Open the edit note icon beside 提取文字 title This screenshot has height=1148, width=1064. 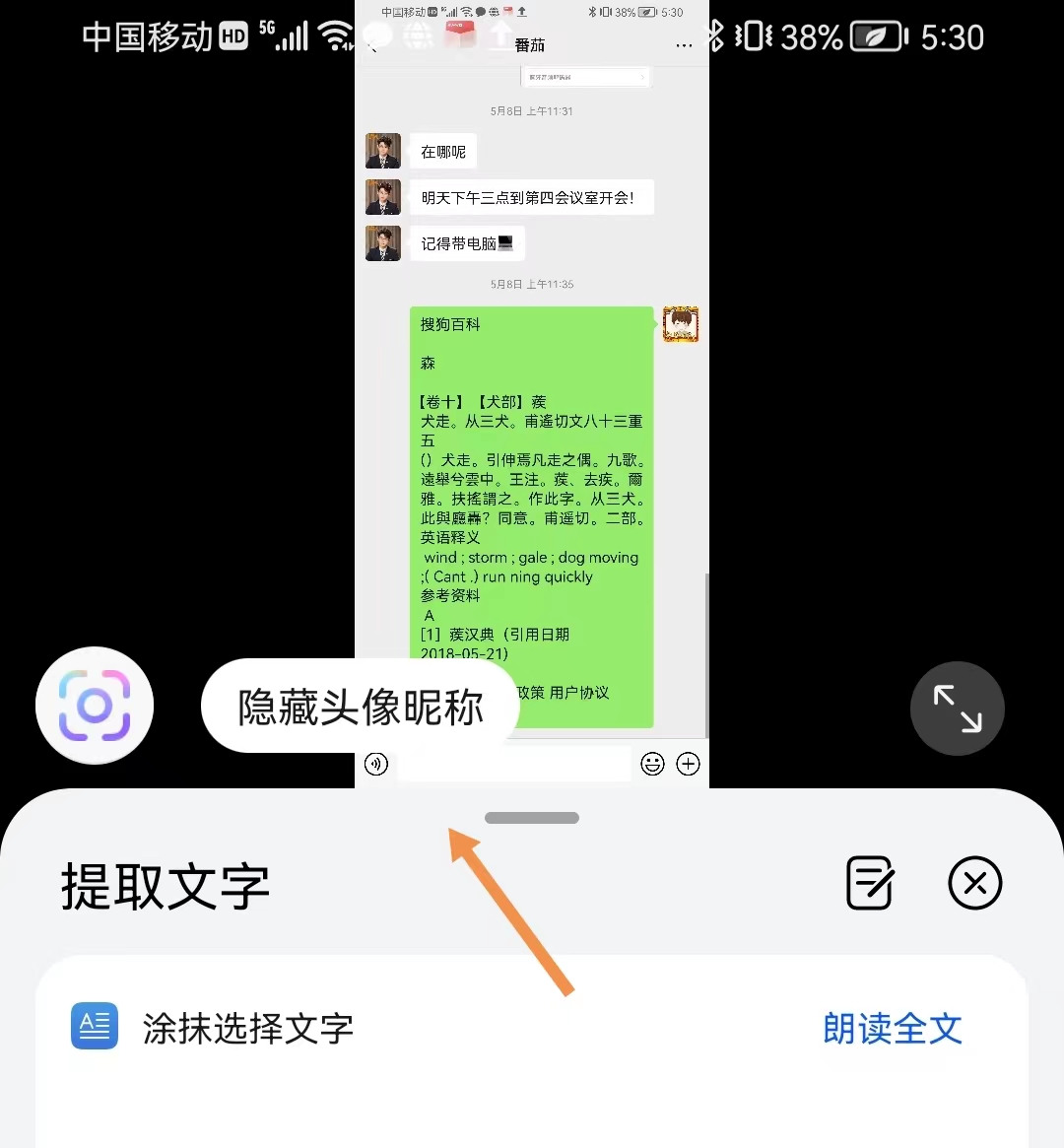coord(868,884)
